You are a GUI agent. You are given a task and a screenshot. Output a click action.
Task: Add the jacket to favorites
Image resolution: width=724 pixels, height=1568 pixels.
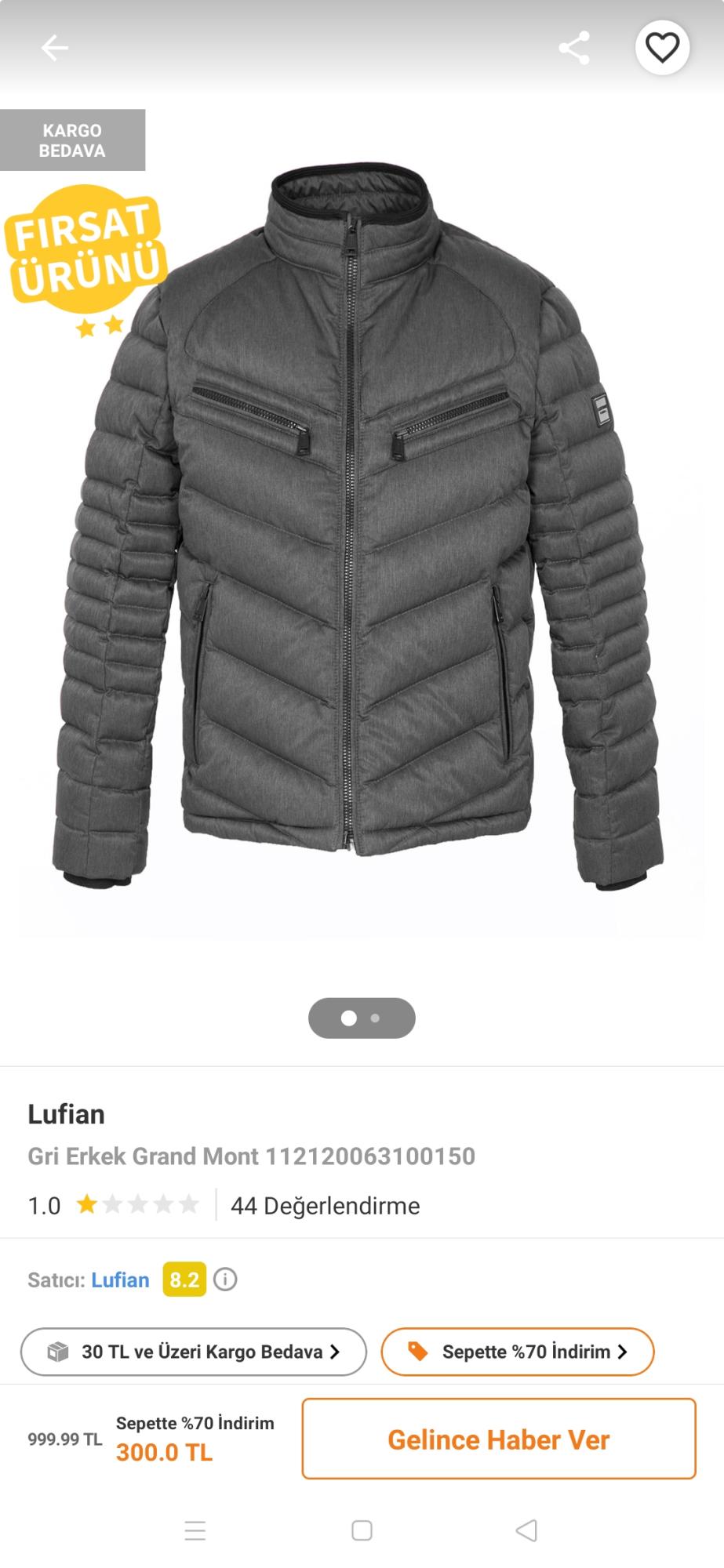662,48
